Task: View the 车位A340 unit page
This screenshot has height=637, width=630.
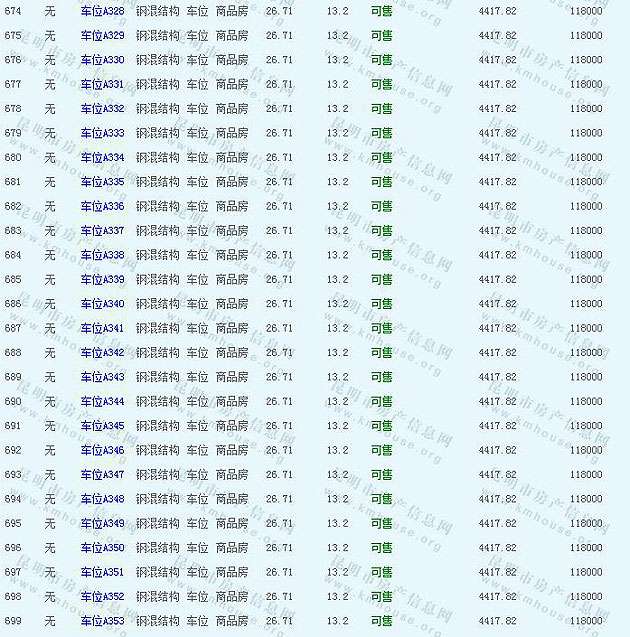Action: pyautogui.click(x=102, y=304)
